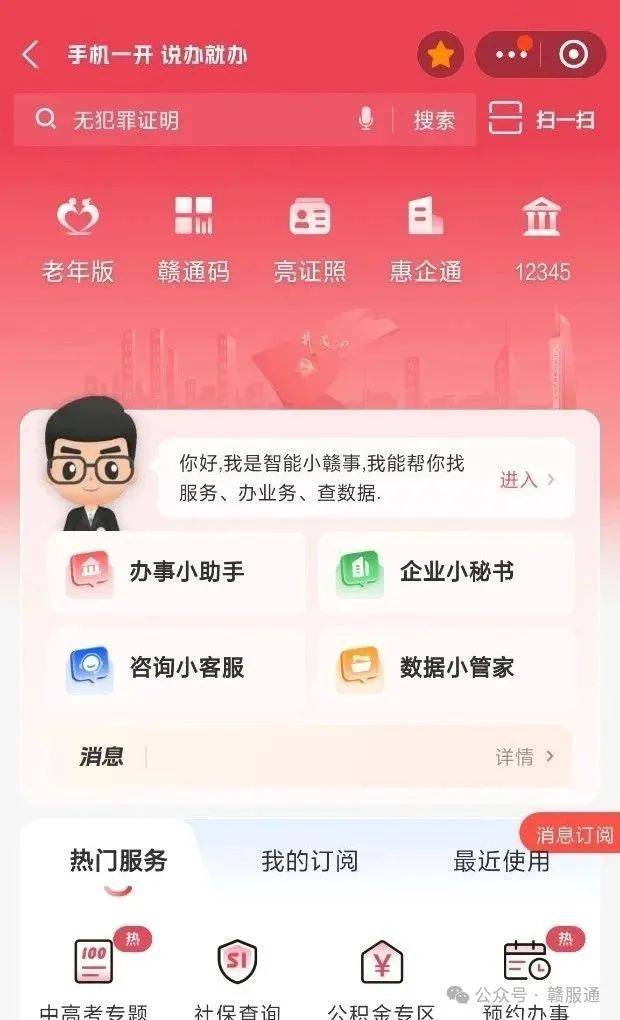Switch to 老年版 mode

(78, 240)
